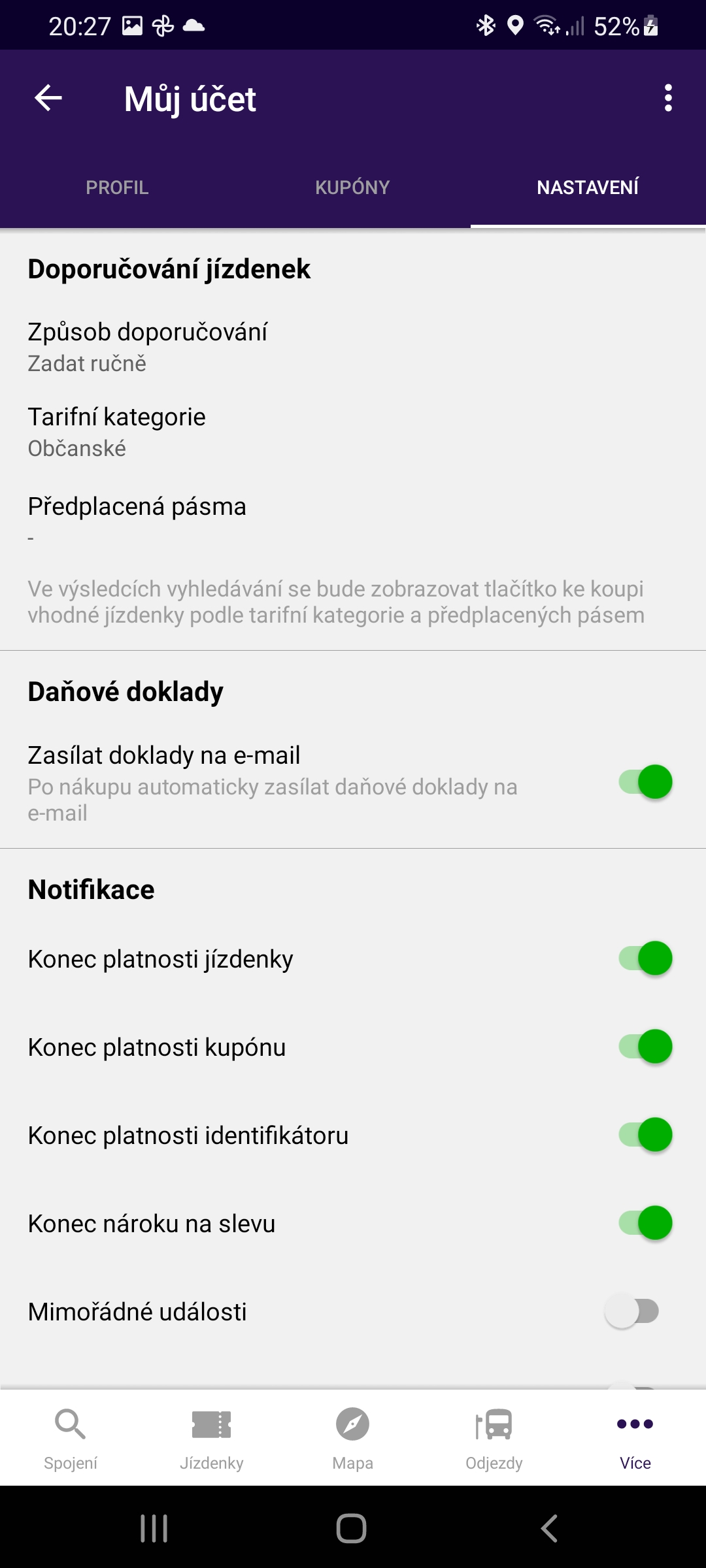Open the Jízdenky bottom tab

[x=212, y=1438]
